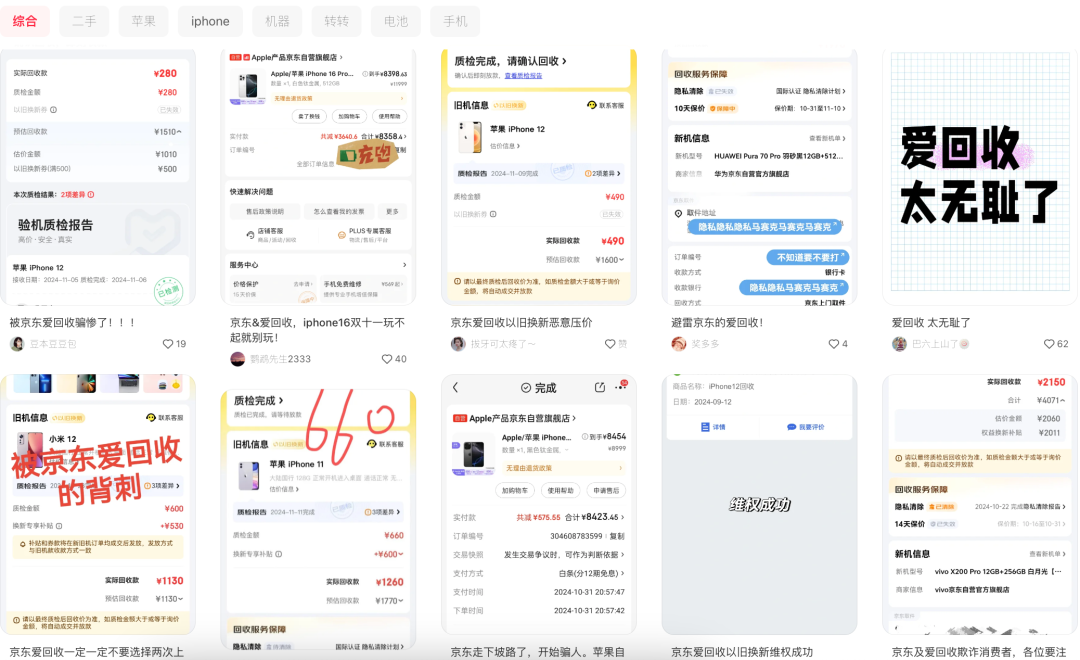Image resolution: width=1080 pixels, height=660 pixels.
Task: Choose the 苹果 chip
Action: pyautogui.click(x=143, y=21)
